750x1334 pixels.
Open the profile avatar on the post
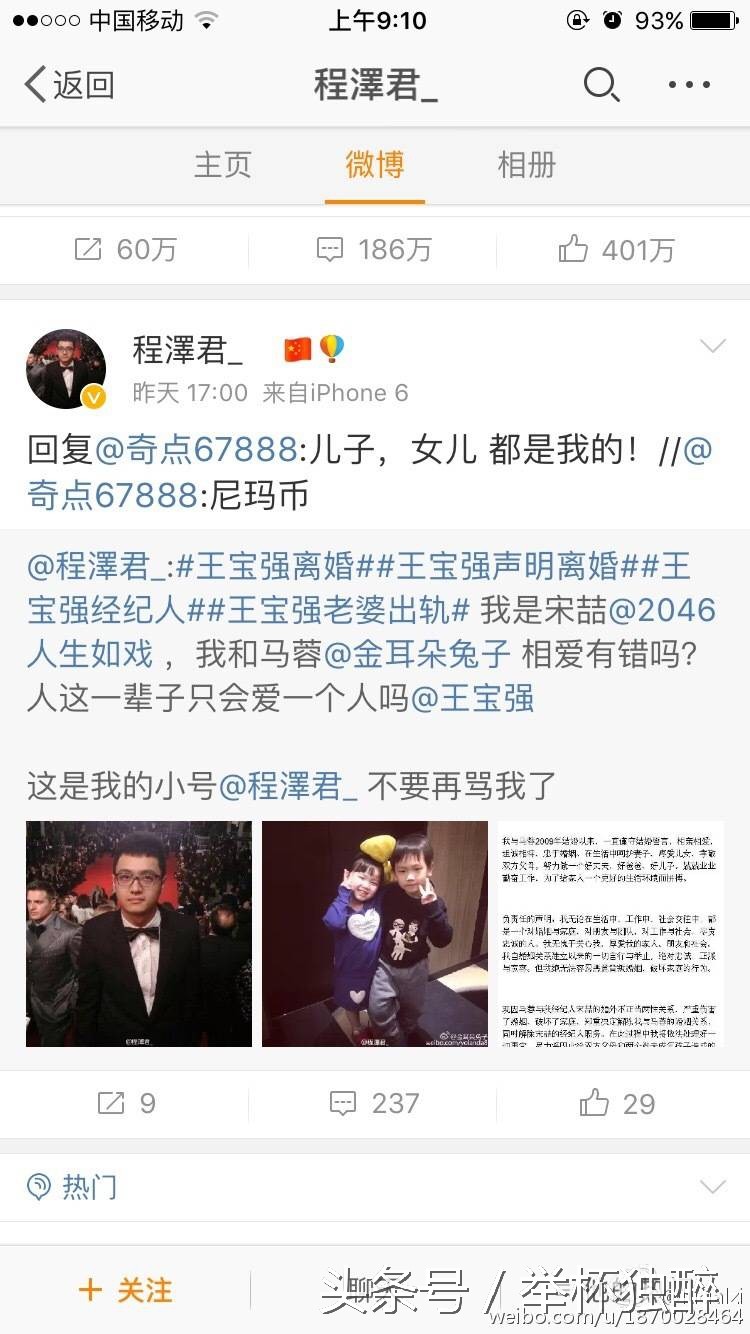(x=66, y=369)
